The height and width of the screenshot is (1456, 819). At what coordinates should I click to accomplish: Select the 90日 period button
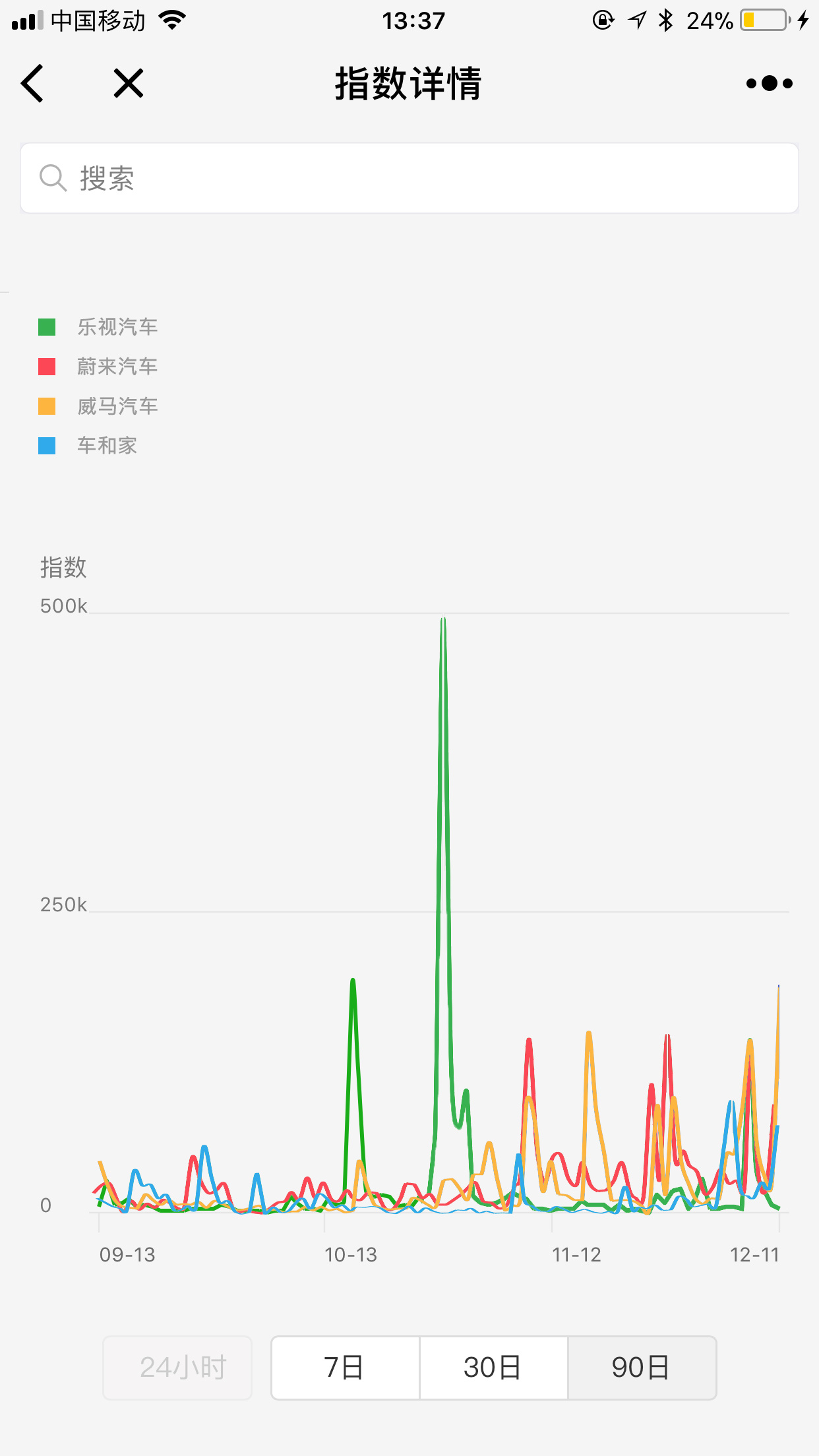coord(642,1367)
